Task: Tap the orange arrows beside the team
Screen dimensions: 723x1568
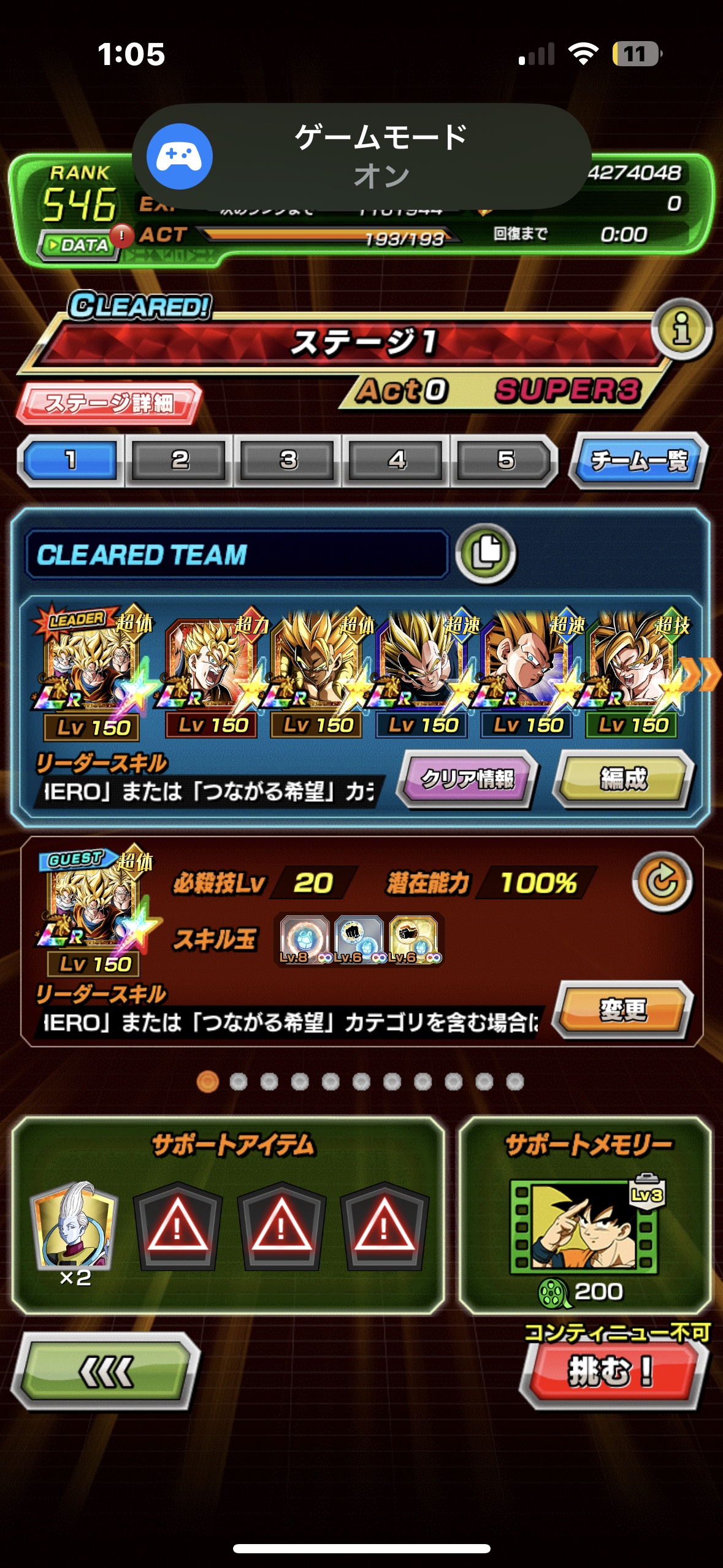Action: coord(700,674)
